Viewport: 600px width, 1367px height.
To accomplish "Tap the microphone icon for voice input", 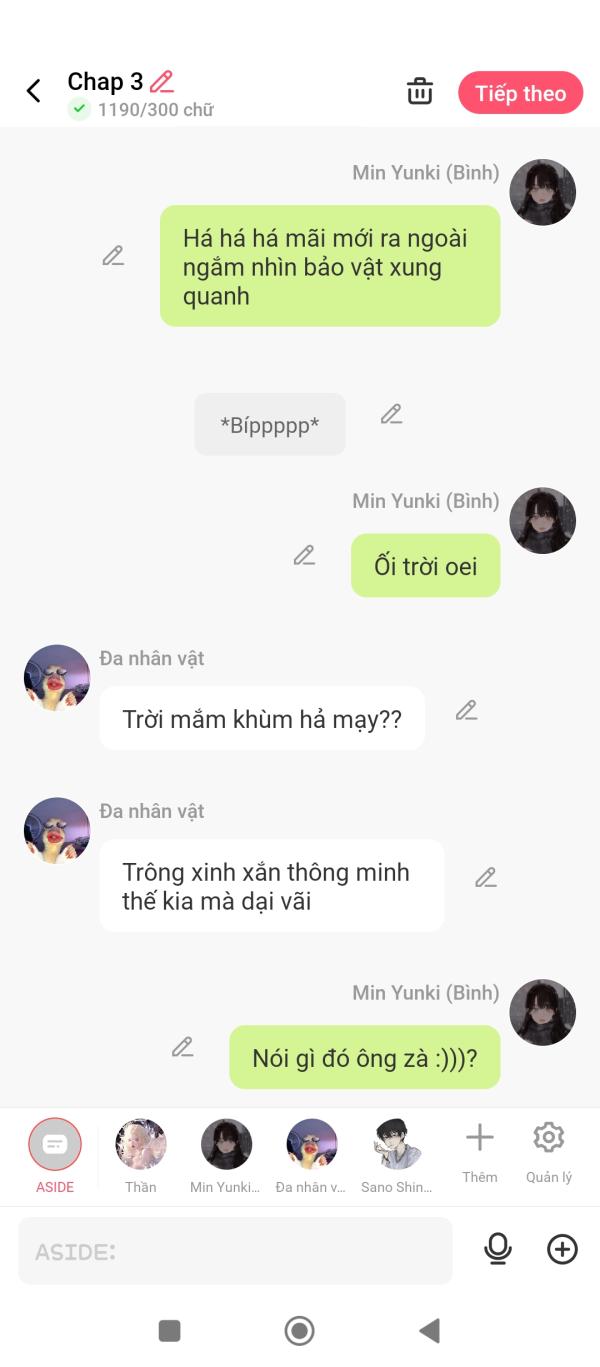I will [497, 1249].
